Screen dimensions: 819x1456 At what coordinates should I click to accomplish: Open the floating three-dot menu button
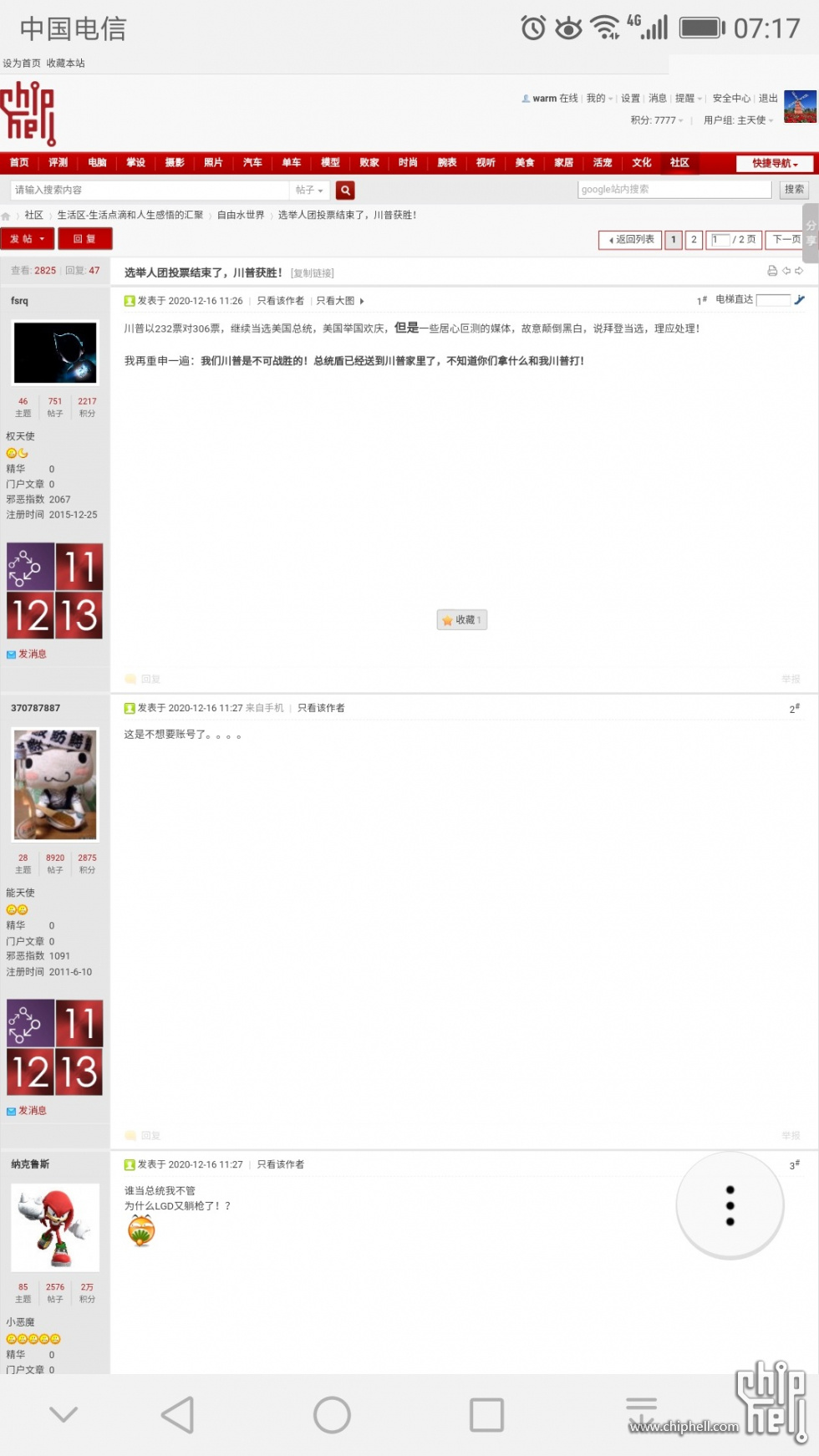pyautogui.click(x=730, y=1205)
